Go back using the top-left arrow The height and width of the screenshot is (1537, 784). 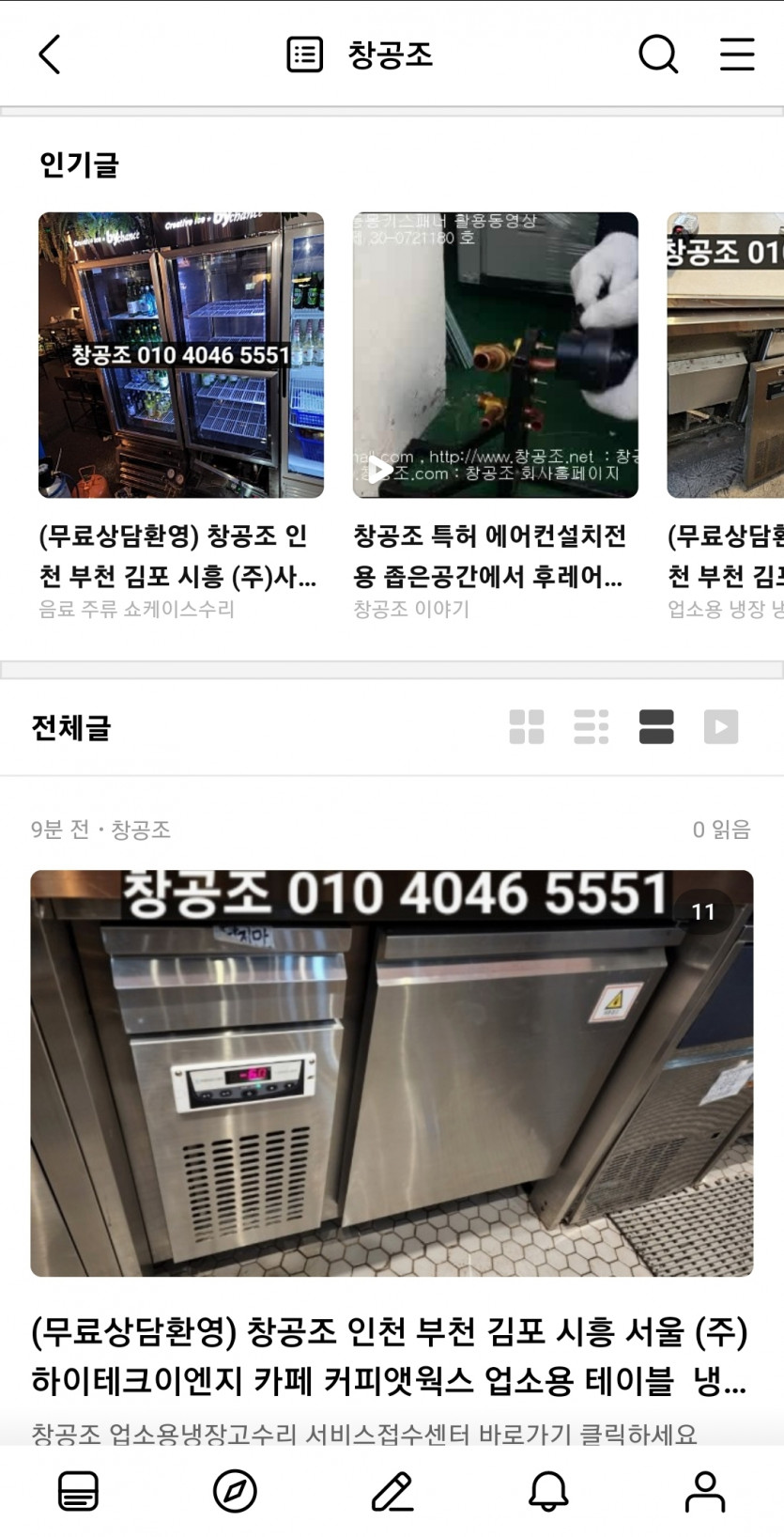[x=50, y=54]
